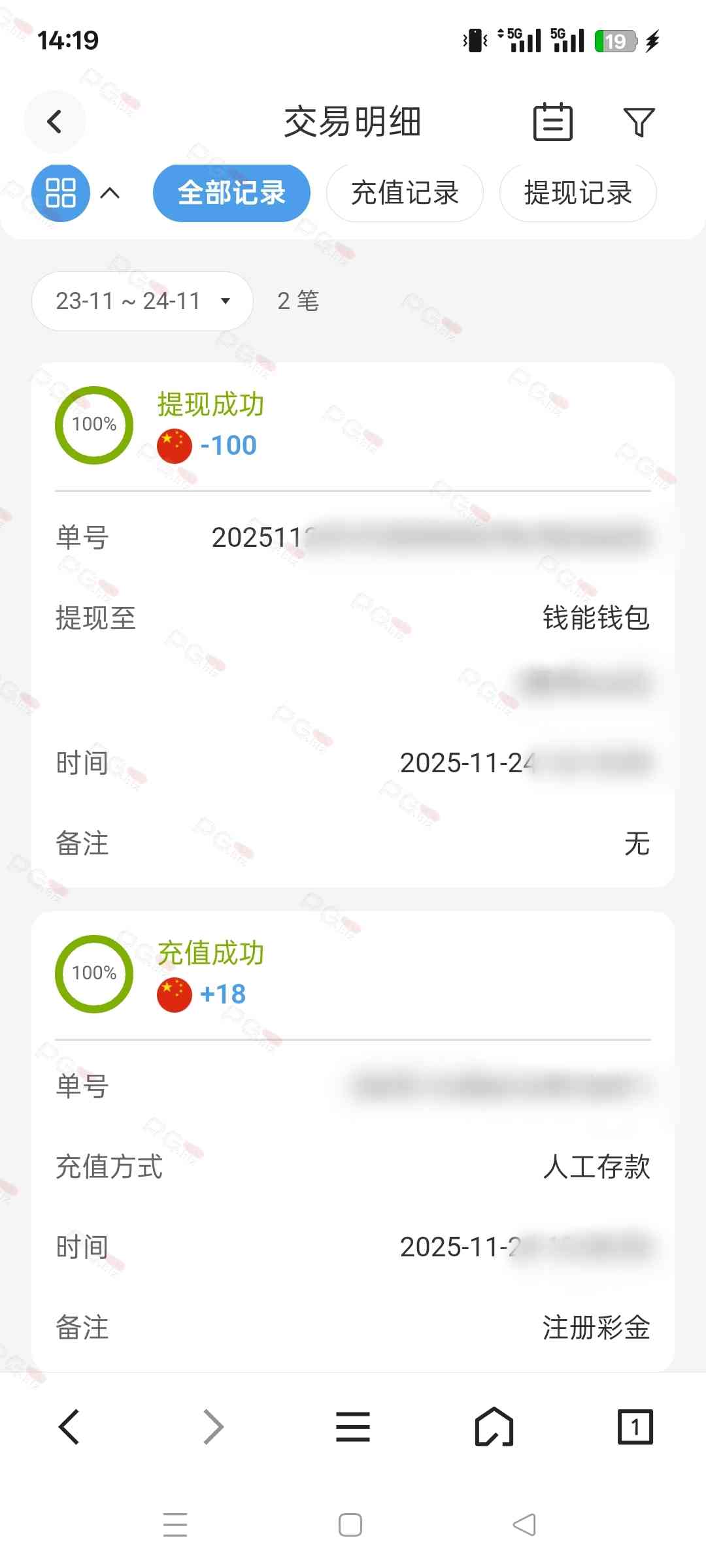The height and width of the screenshot is (1568, 706).
Task: Tap the blue grid category button
Action: [61, 193]
